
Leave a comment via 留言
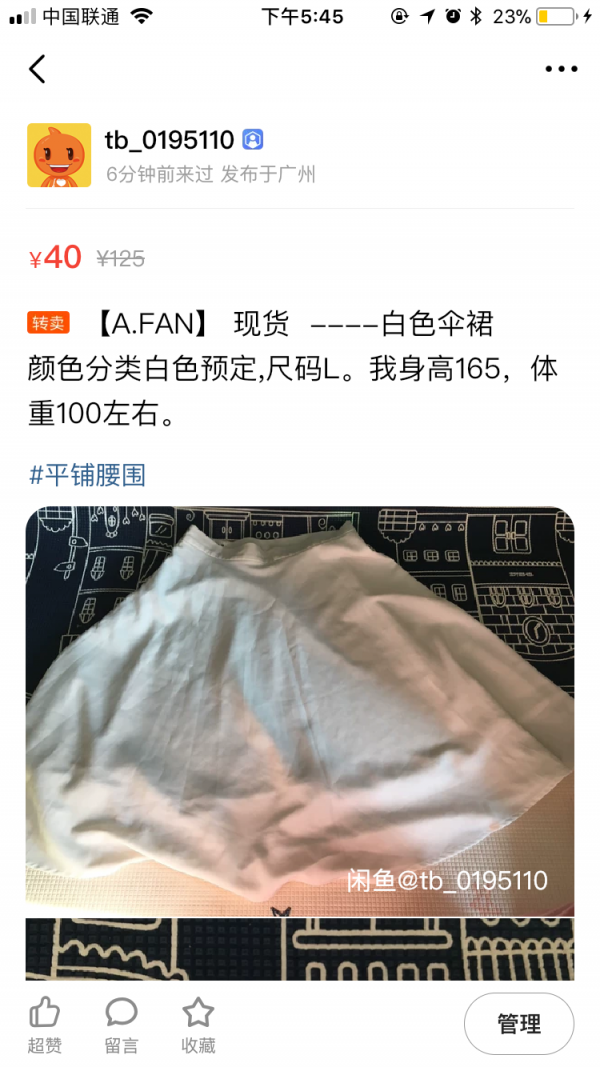coord(121,1025)
